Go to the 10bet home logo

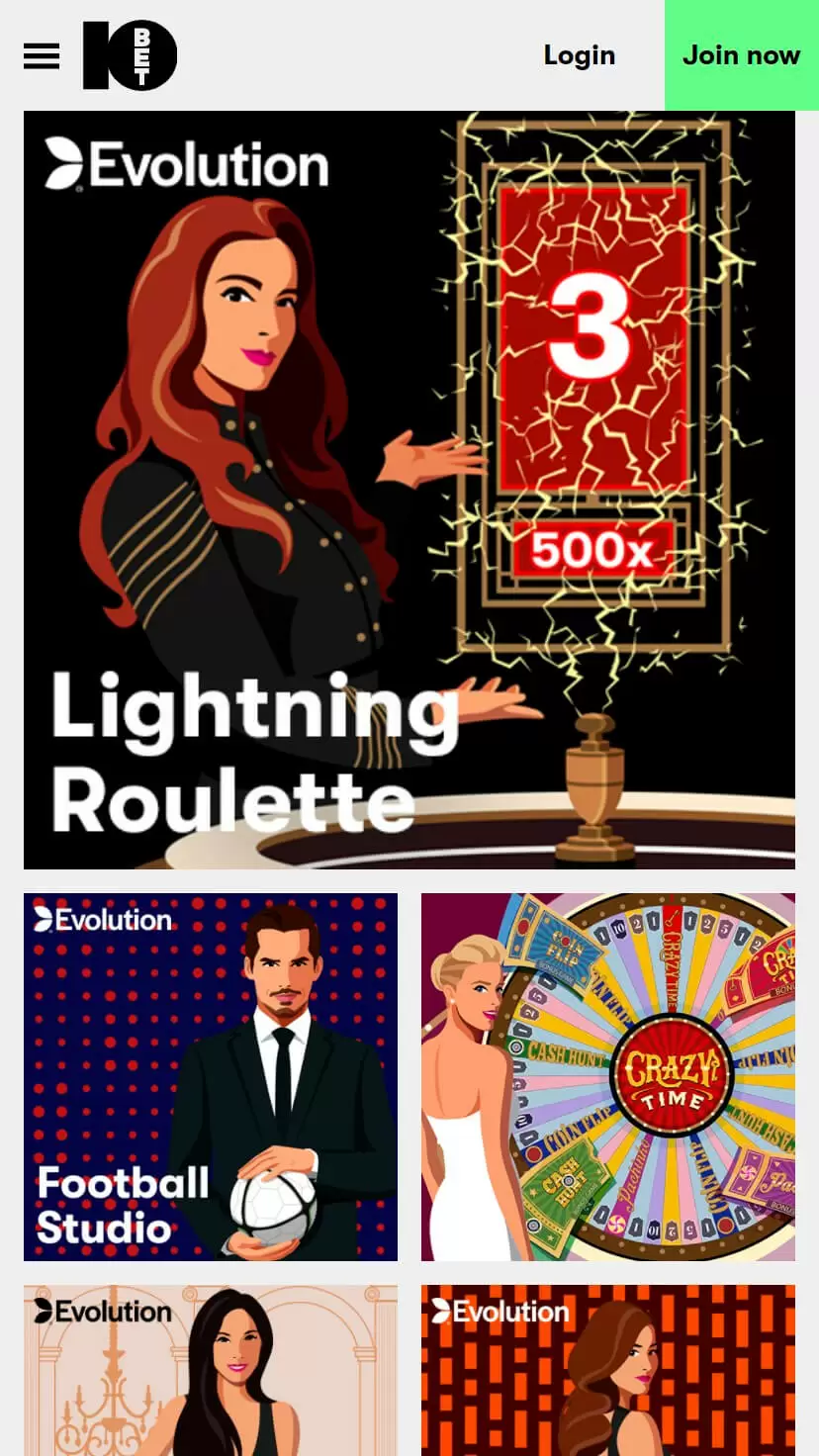pyautogui.click(x=130, y=56)
